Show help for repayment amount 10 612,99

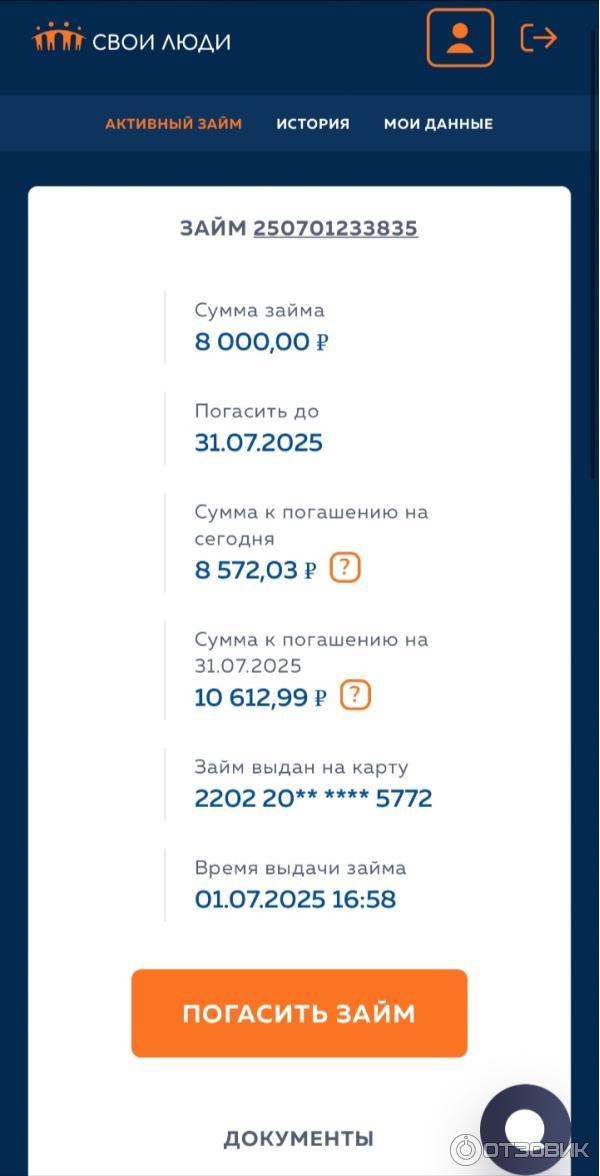point(355,695)
